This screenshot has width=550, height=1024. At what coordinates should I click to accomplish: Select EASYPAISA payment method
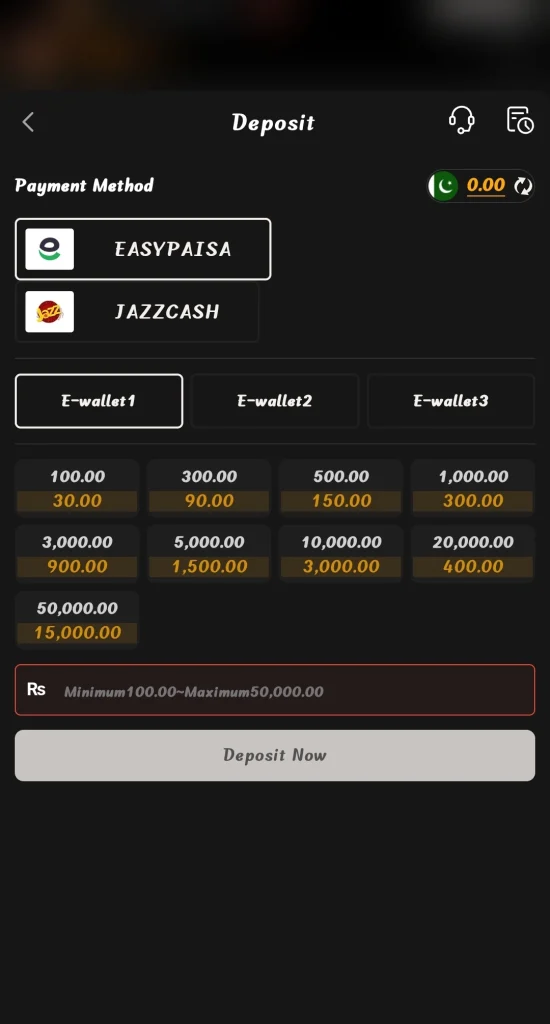143,249
